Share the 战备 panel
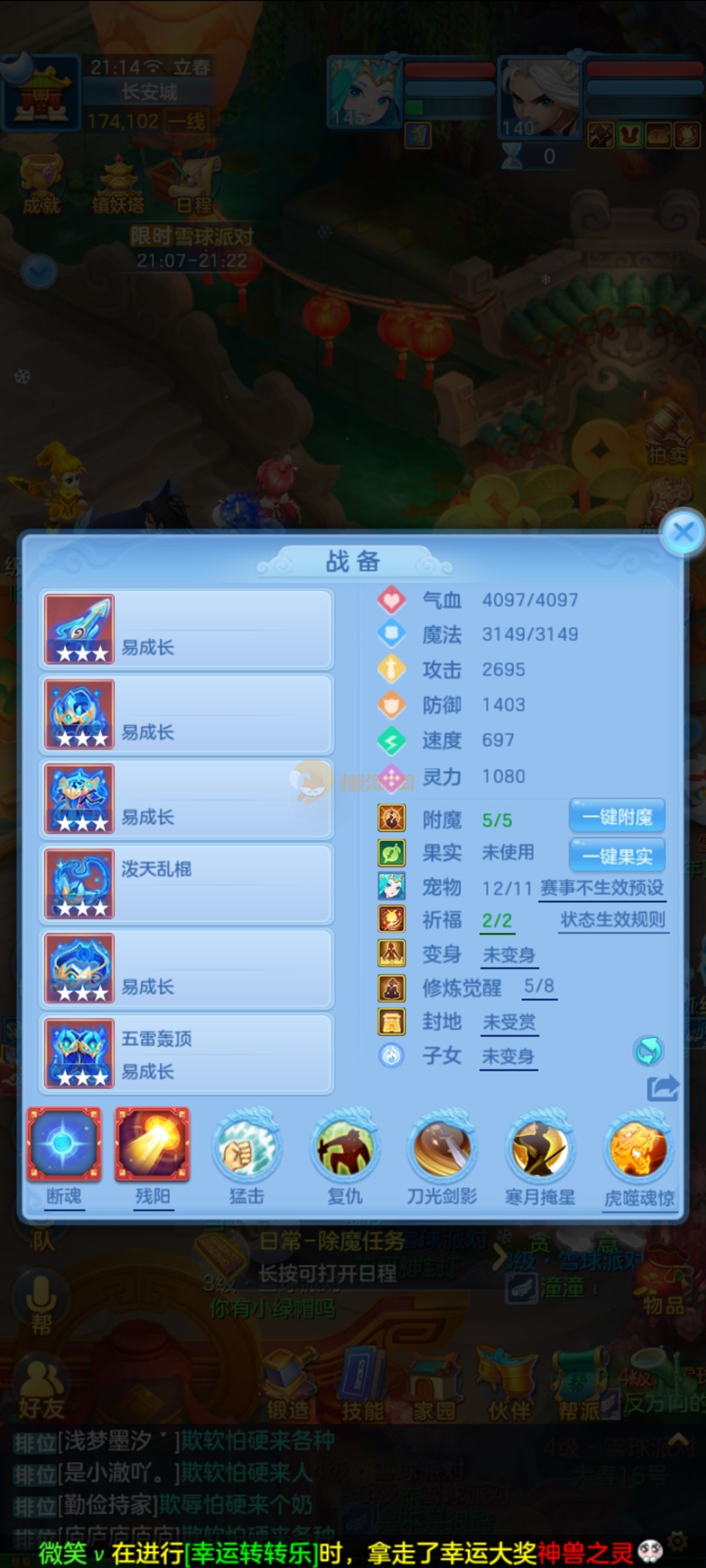Screen dimensions: 706x1568 (662, 1088)
